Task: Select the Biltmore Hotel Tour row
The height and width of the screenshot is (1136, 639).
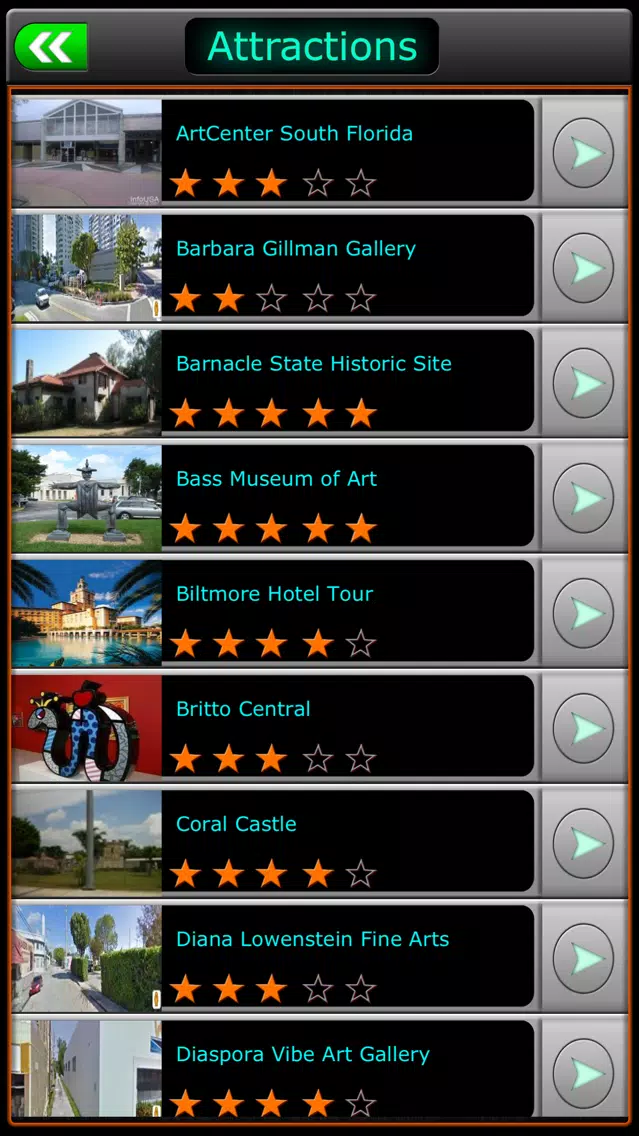Action: (320, 612)
